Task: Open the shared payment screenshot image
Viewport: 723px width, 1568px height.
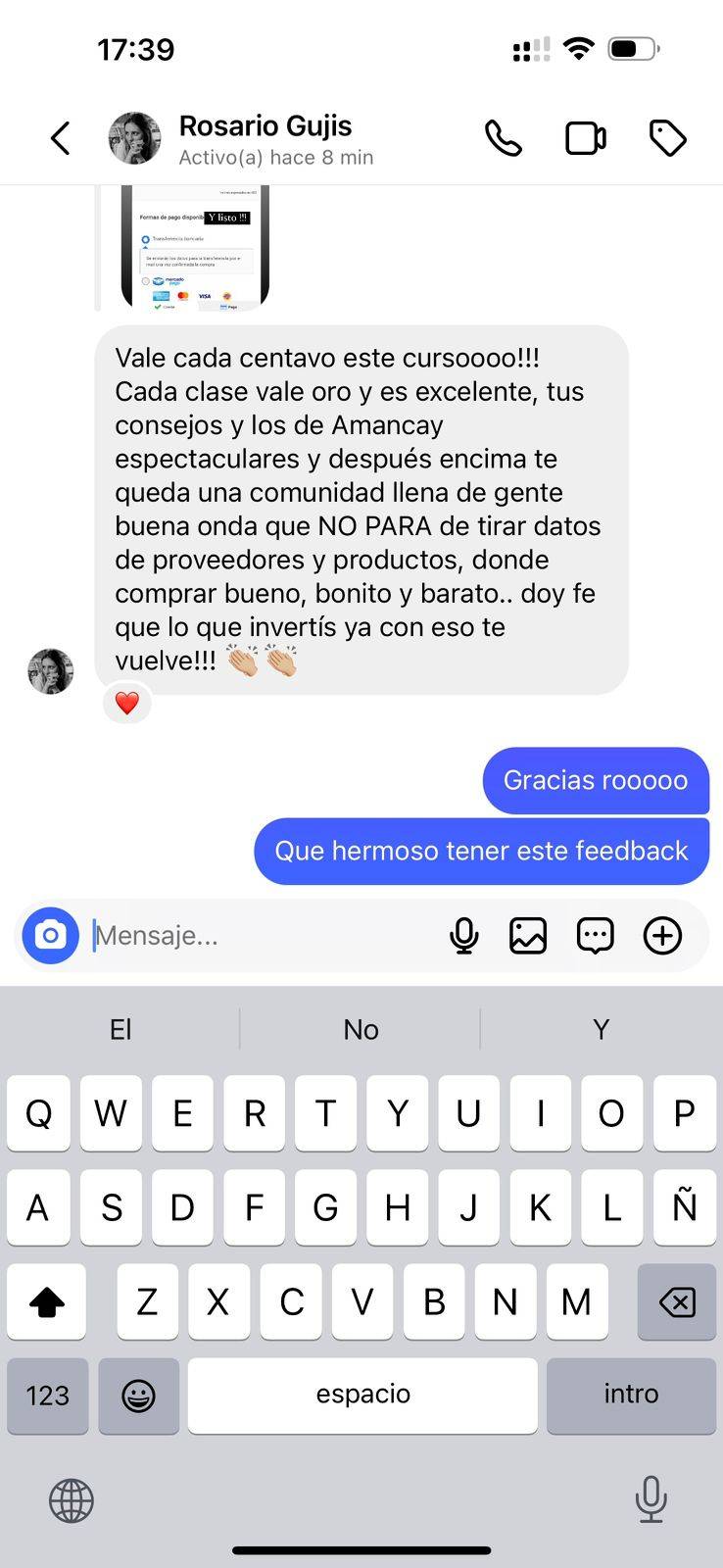Action: 195,249
